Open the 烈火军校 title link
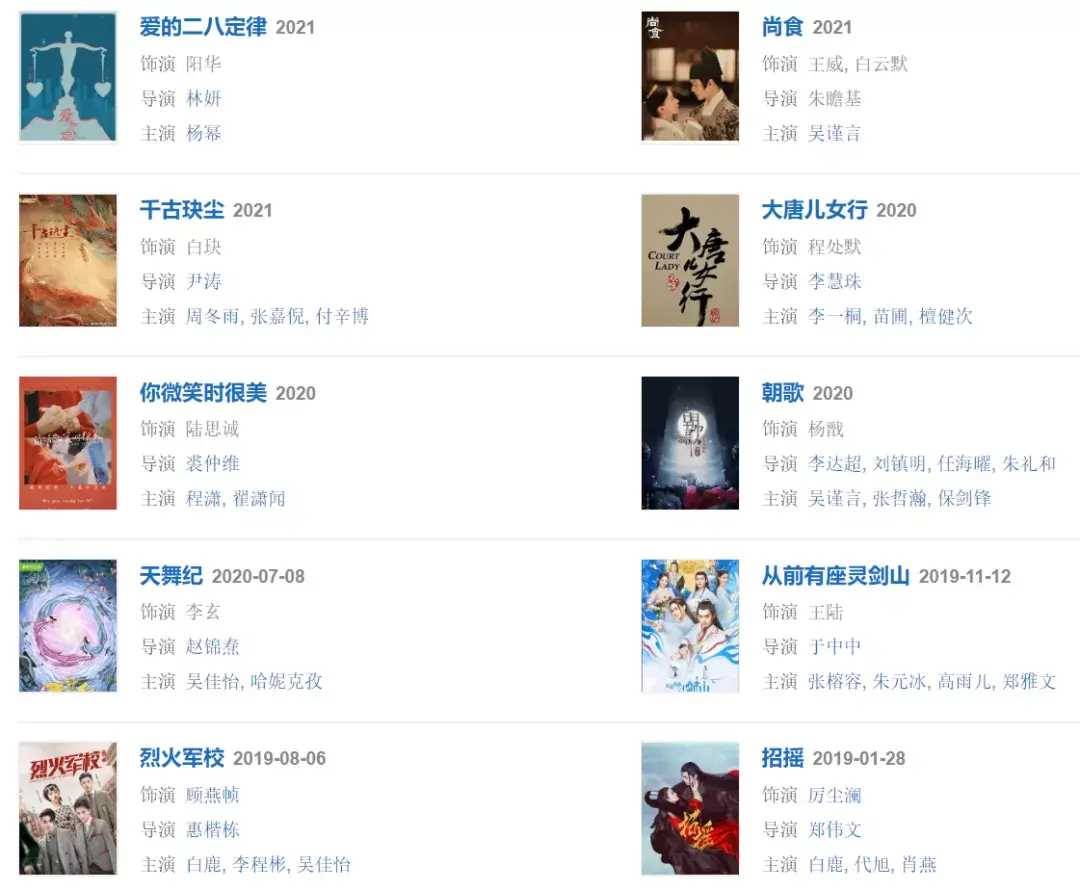The image size is (1080, 891). pos(182,758)
